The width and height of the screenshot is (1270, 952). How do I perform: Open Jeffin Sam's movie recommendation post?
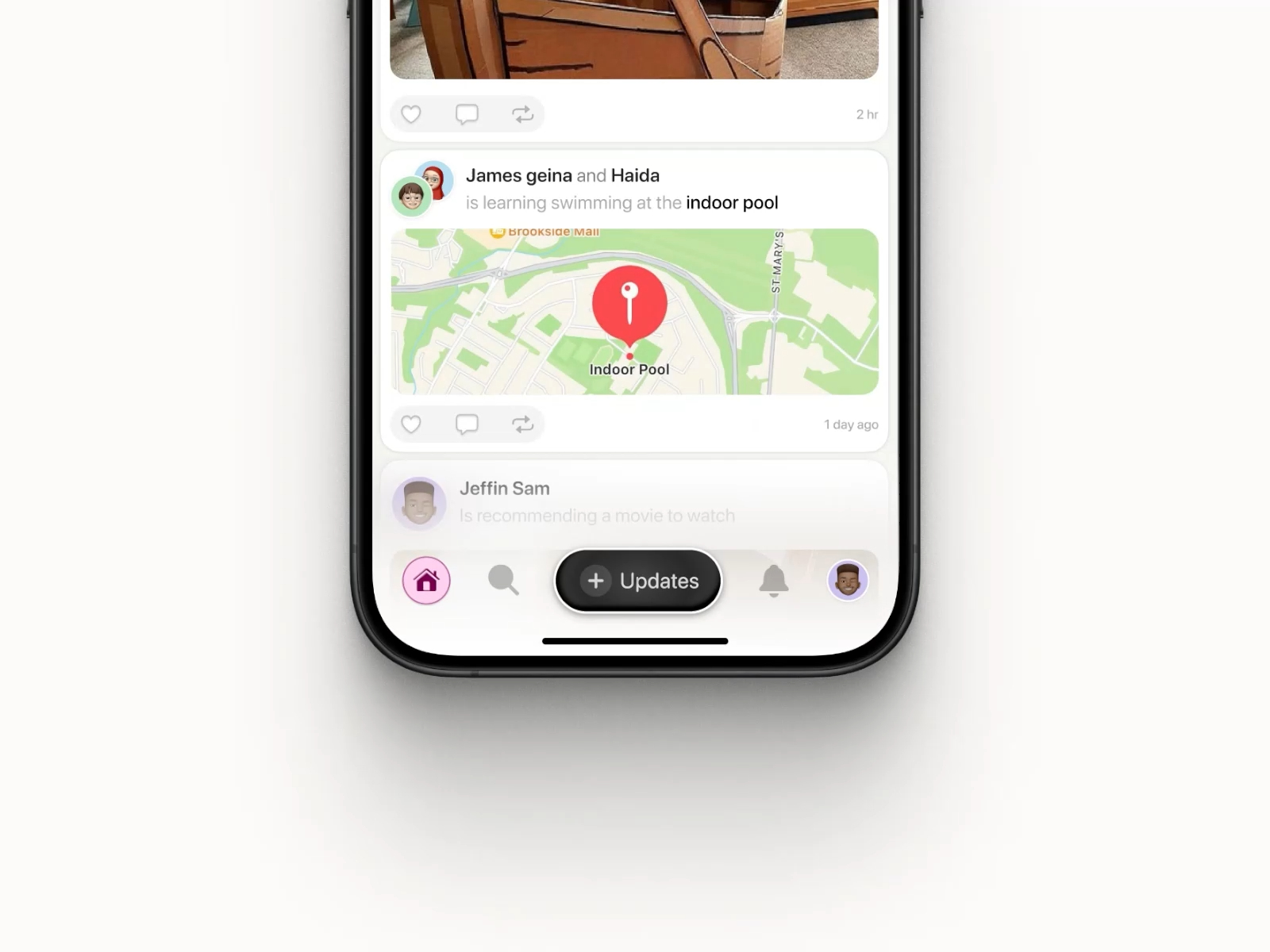(x=595, y=501)
